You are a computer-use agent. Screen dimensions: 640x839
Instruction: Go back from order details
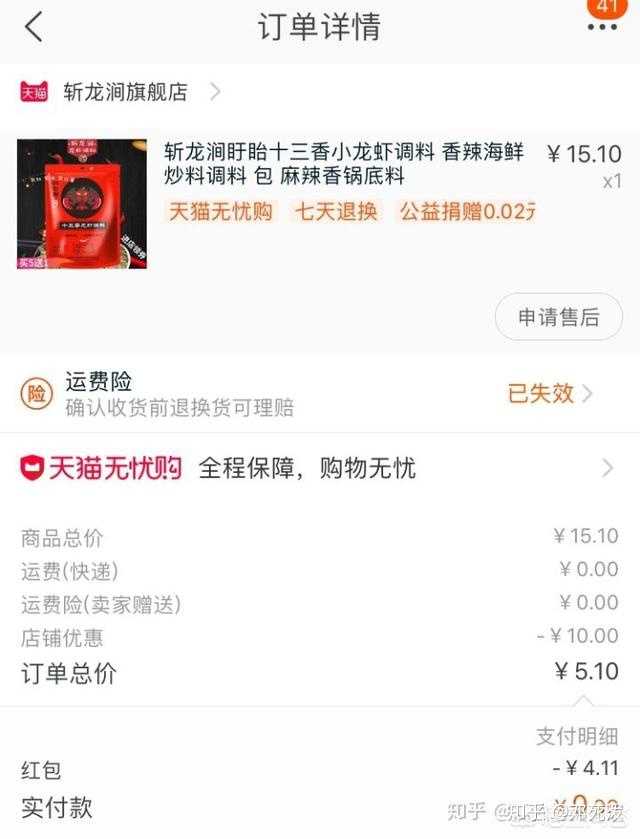[x=34, y=27]
